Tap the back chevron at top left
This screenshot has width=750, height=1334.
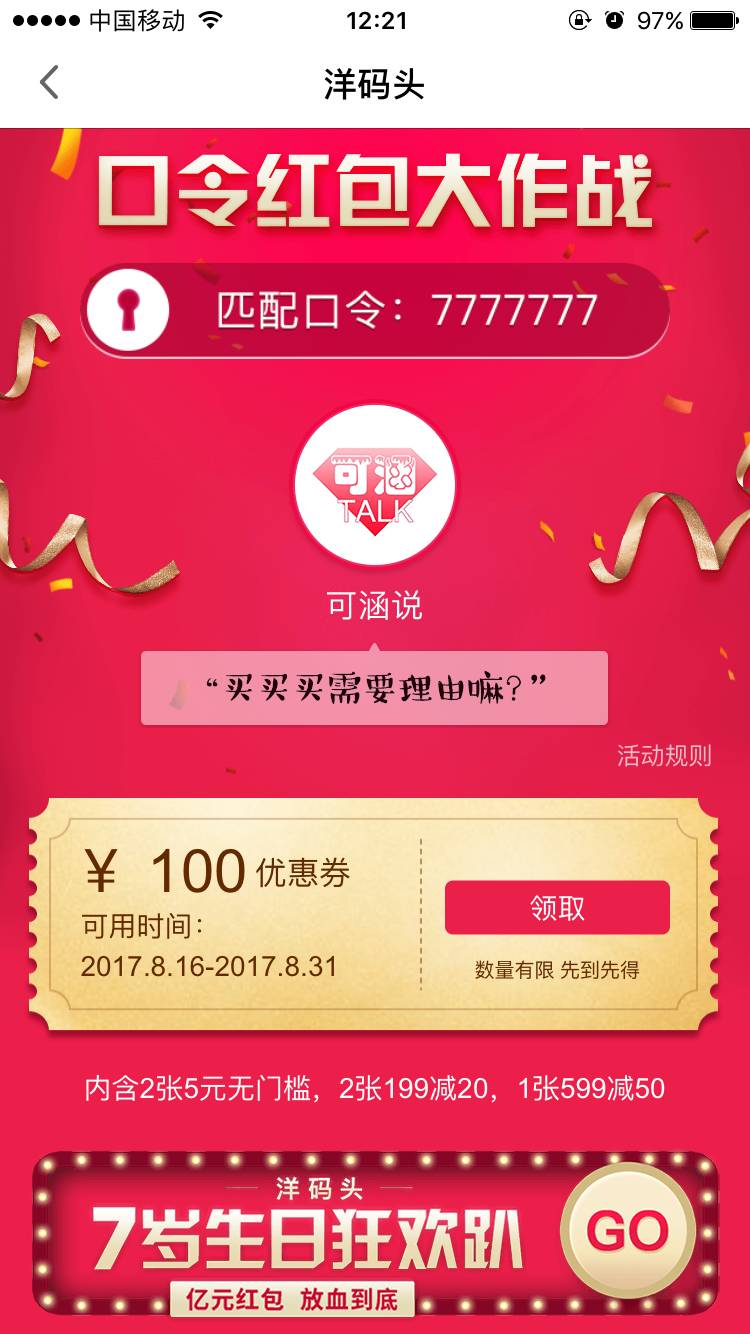(48, 82)
